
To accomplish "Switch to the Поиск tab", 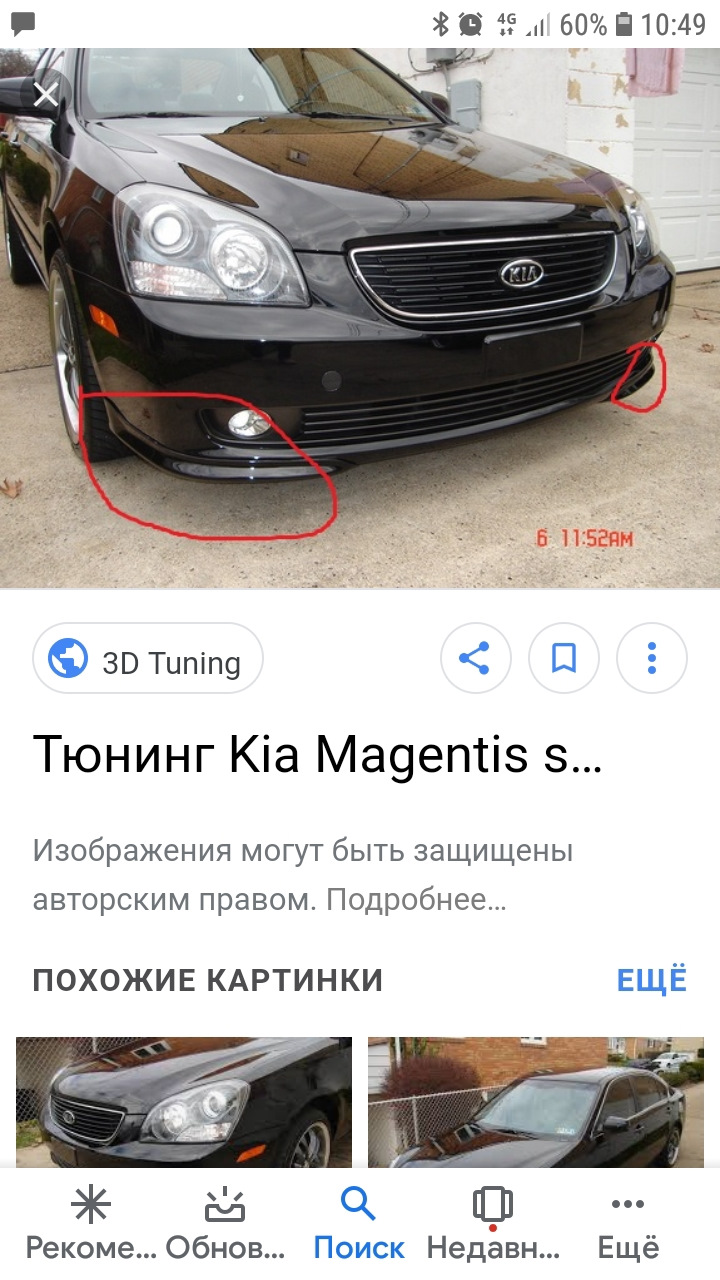I will click(x=359, y=1223).
